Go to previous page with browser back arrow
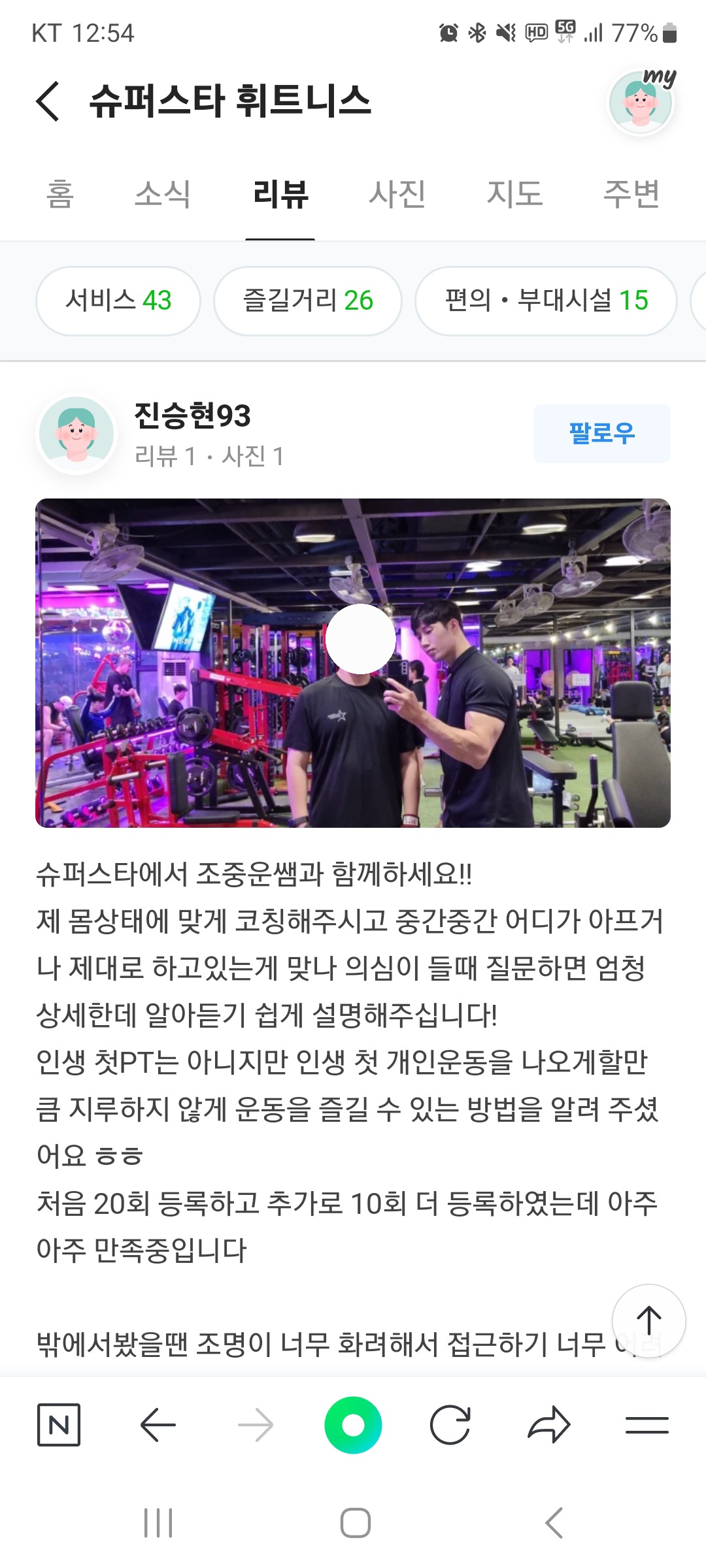706x1568 pixels. (158, 1424)
